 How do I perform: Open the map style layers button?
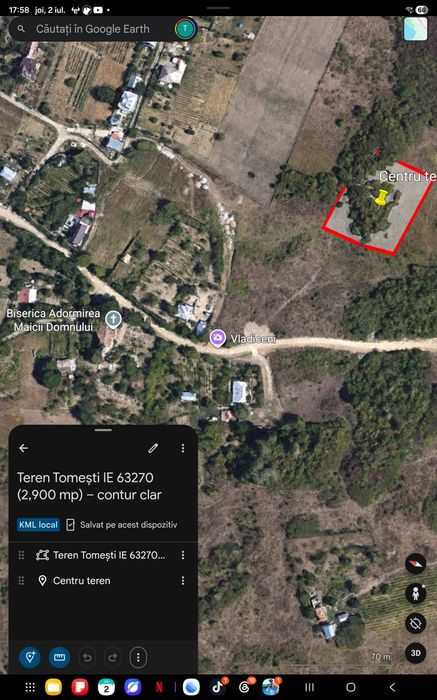pos(416,29)
